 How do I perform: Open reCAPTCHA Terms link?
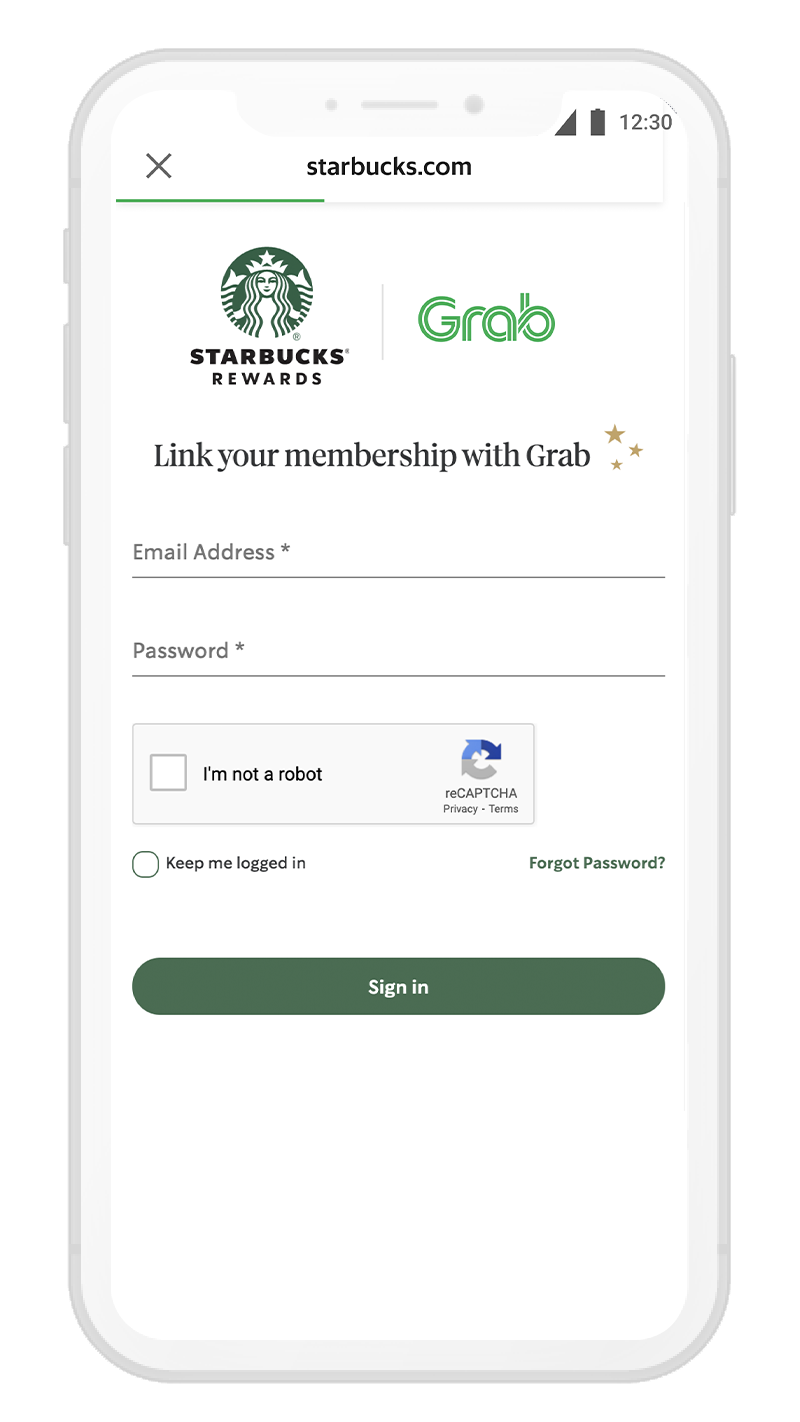(504, 809)
